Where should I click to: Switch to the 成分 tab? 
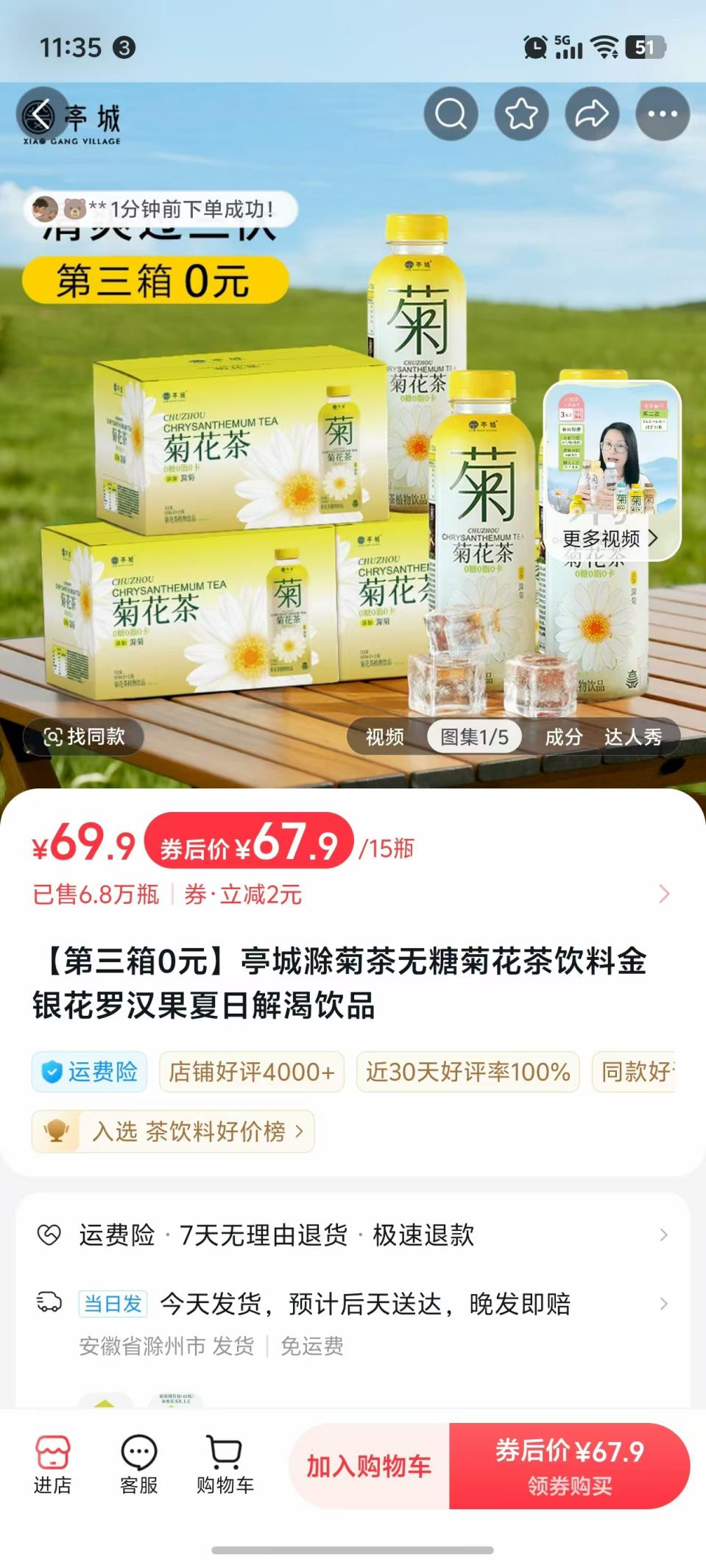click(x=563, y=737)
